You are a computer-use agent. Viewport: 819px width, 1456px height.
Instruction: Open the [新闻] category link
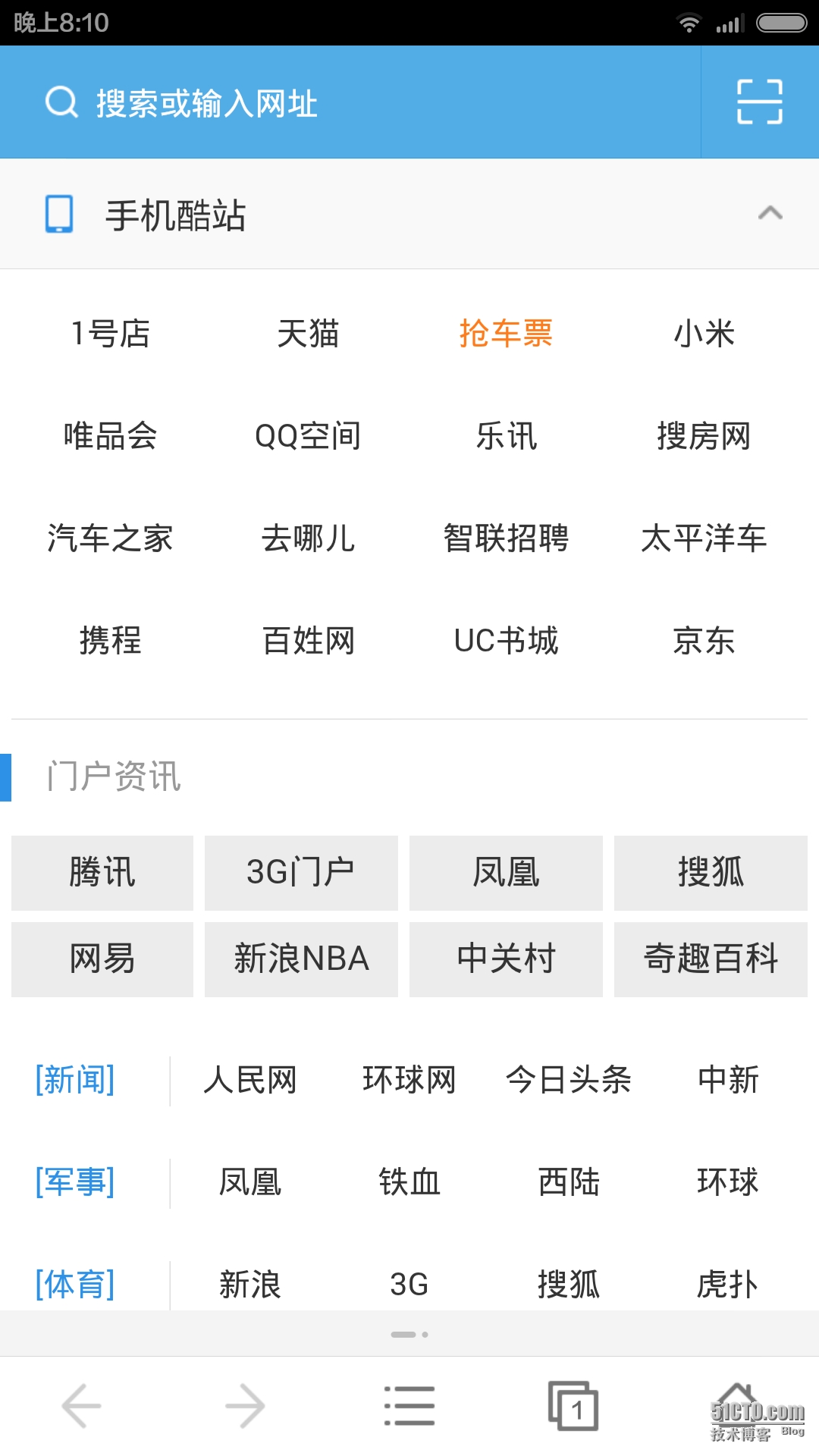(75, 1080)
